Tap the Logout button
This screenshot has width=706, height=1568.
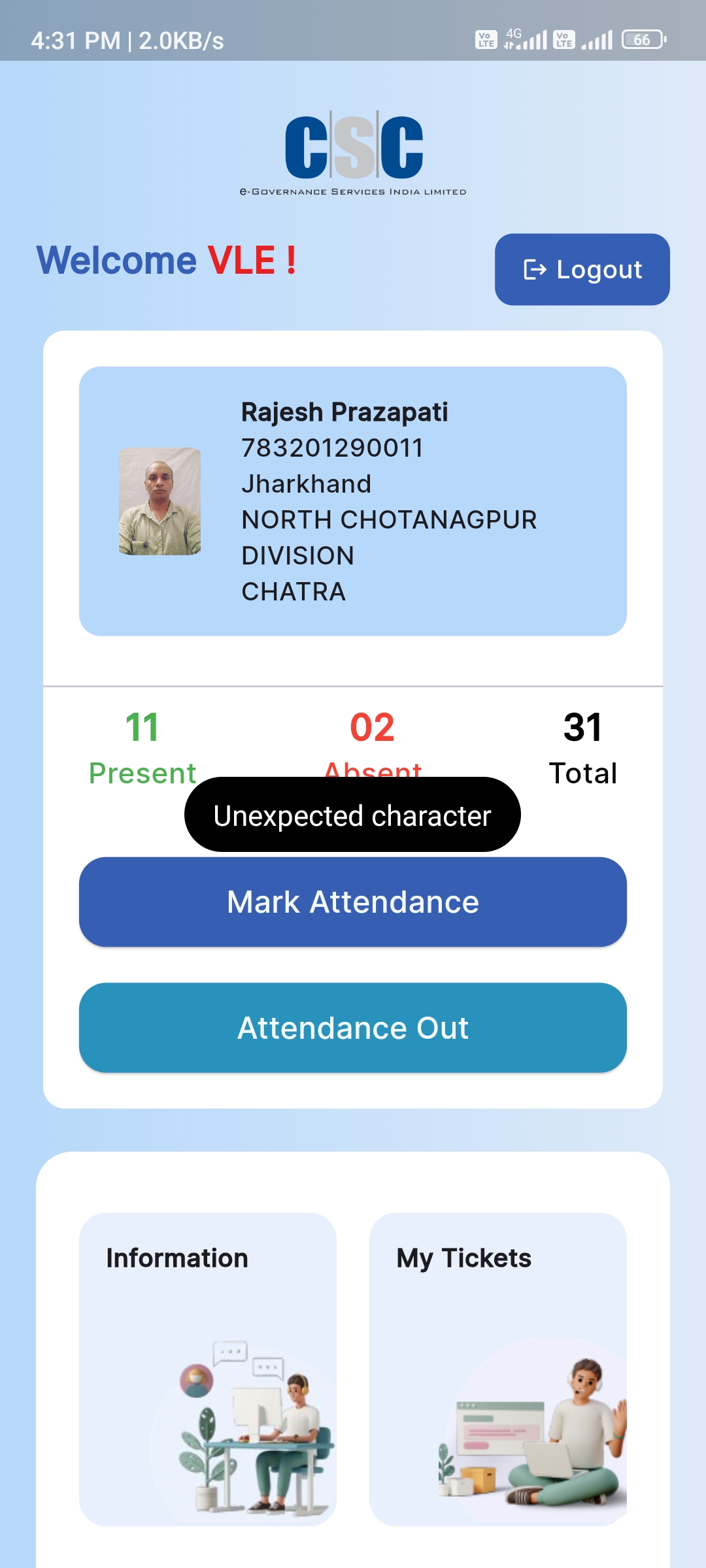582,269
